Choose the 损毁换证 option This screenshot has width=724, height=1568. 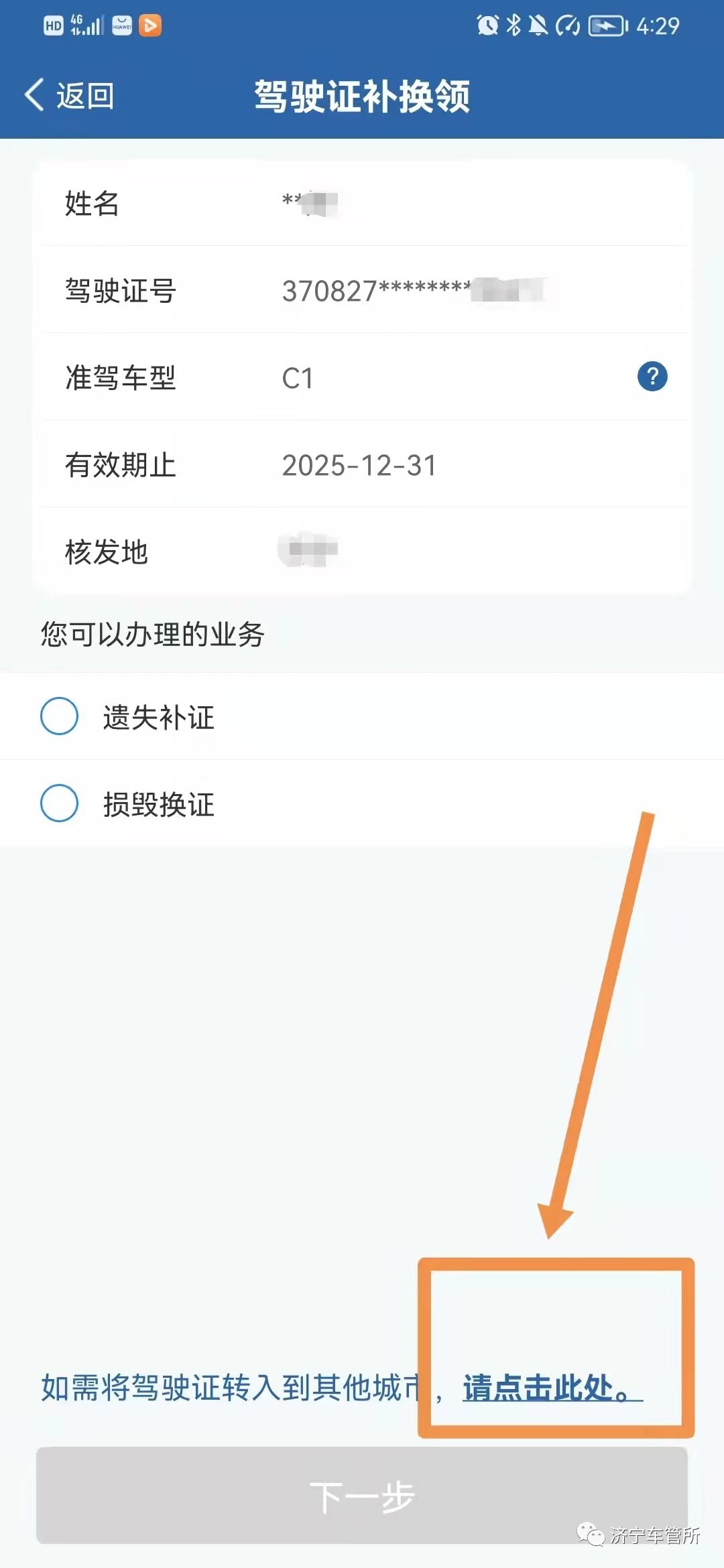362,803
